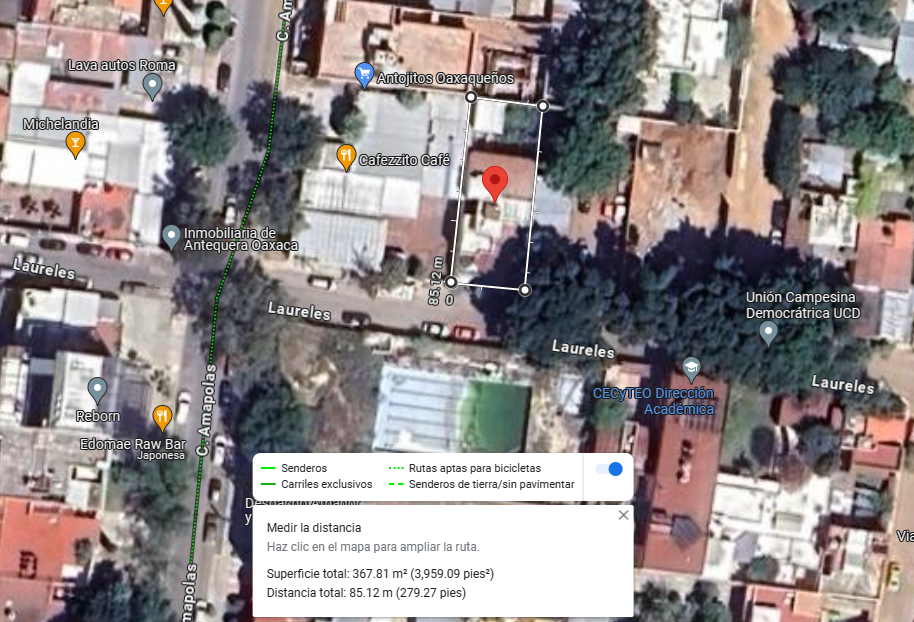Open Antojitos Oaxaqueños place marker
This screenshot has height=622, width=914.
[x=364, y=76]
